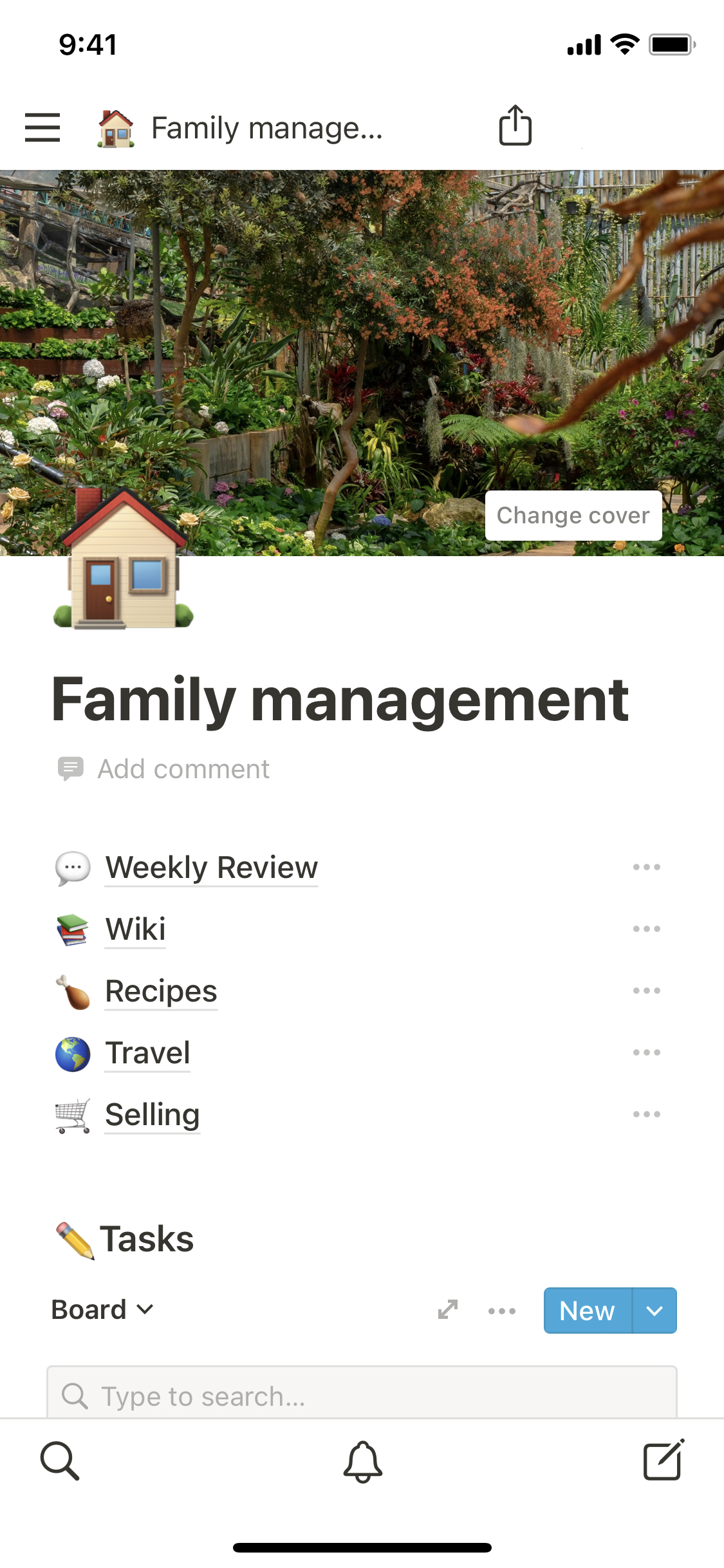Open more options for Selling row

(x=646, y=1114)
